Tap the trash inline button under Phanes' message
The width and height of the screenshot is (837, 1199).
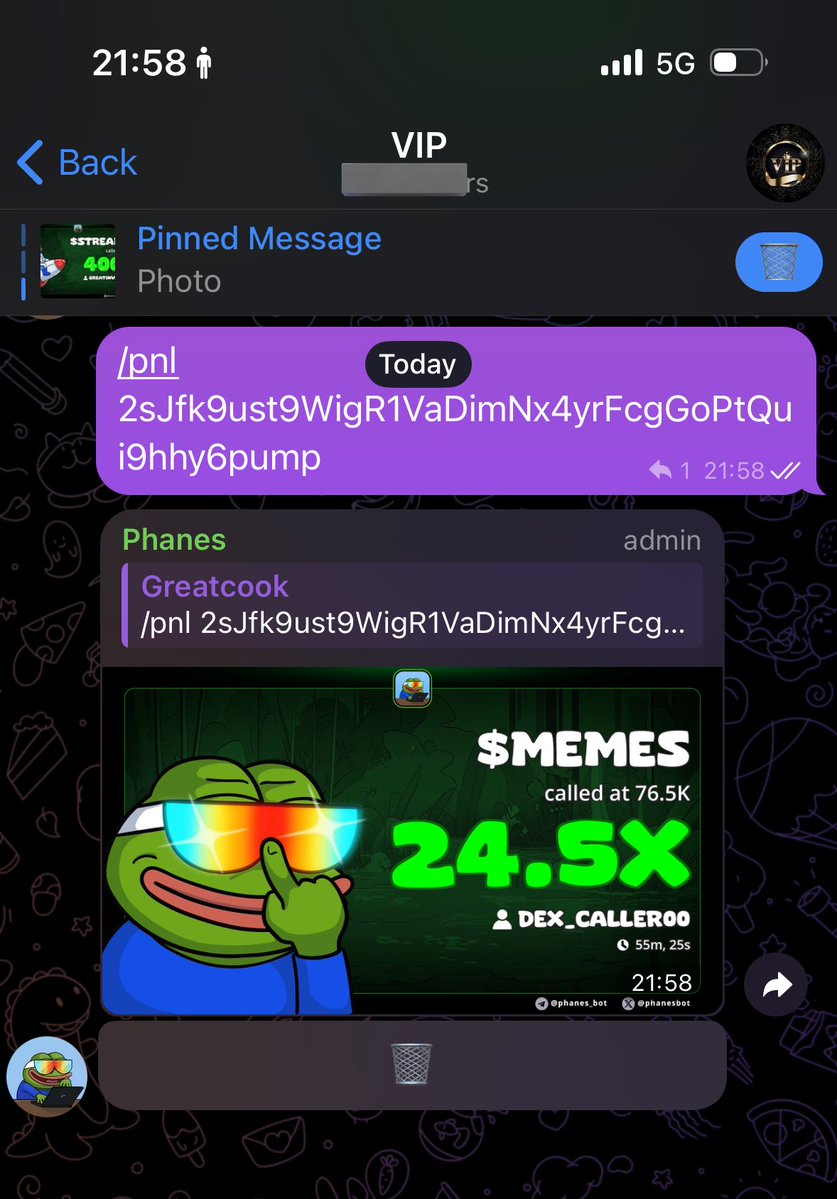click(412, 1064)
